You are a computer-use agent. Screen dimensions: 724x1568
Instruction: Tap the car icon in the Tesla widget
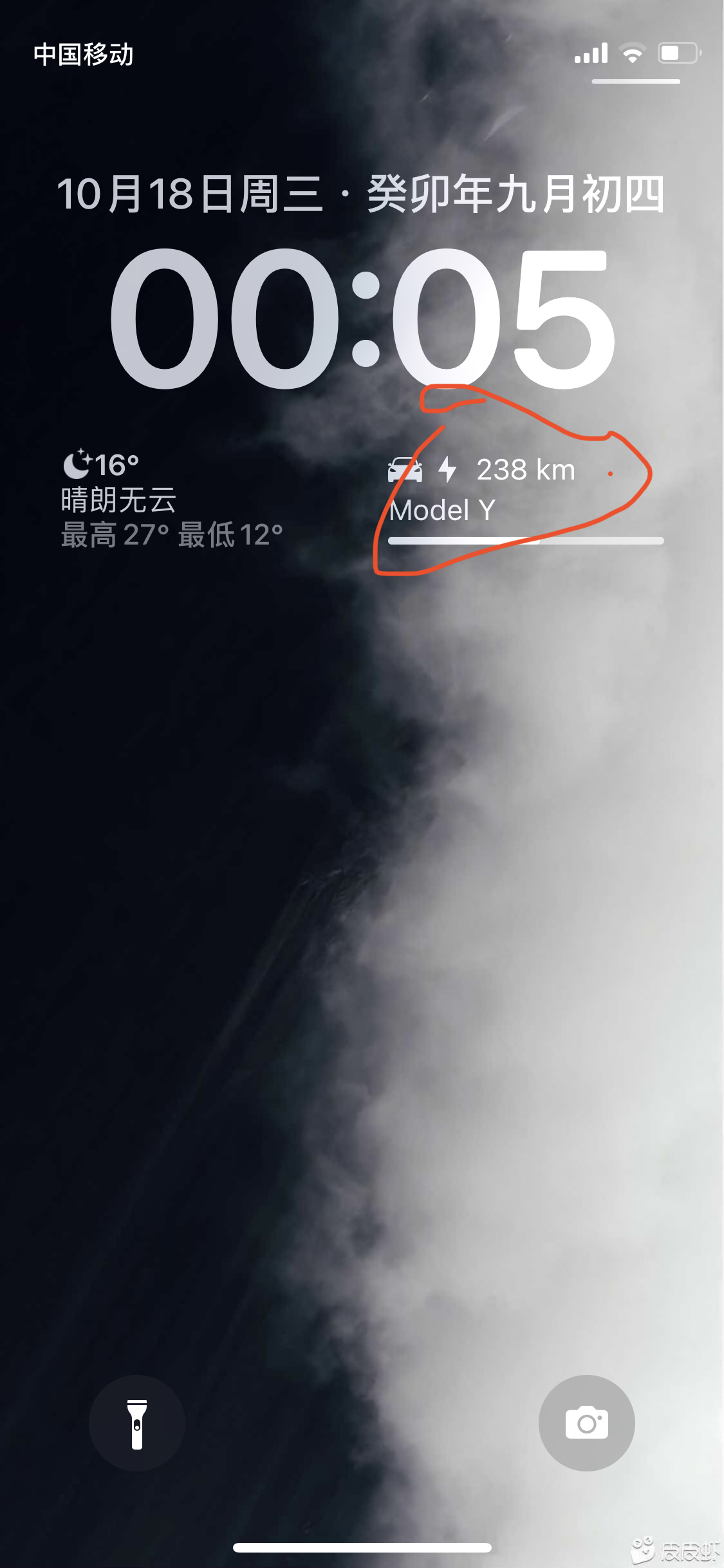406,469
